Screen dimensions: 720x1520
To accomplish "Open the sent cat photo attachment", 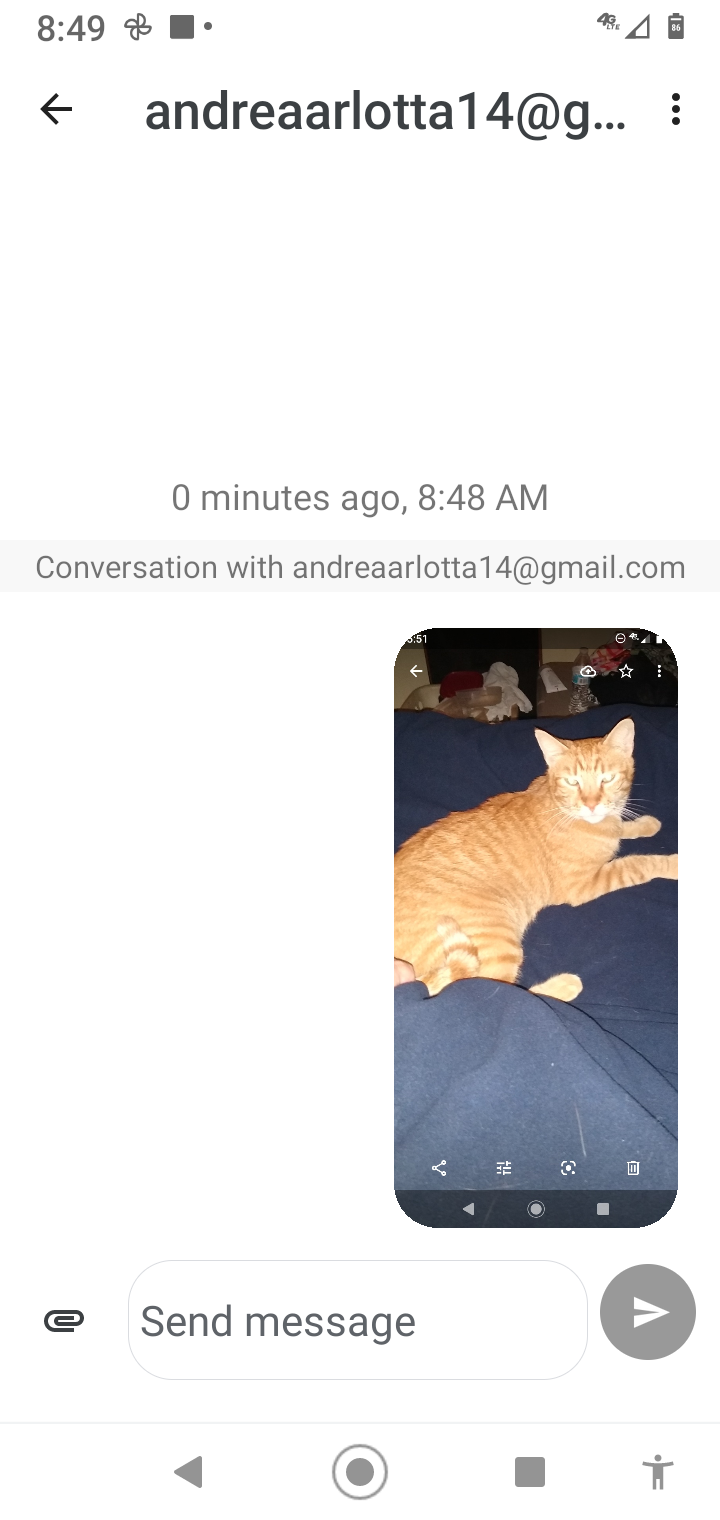I will pos(536,927).
